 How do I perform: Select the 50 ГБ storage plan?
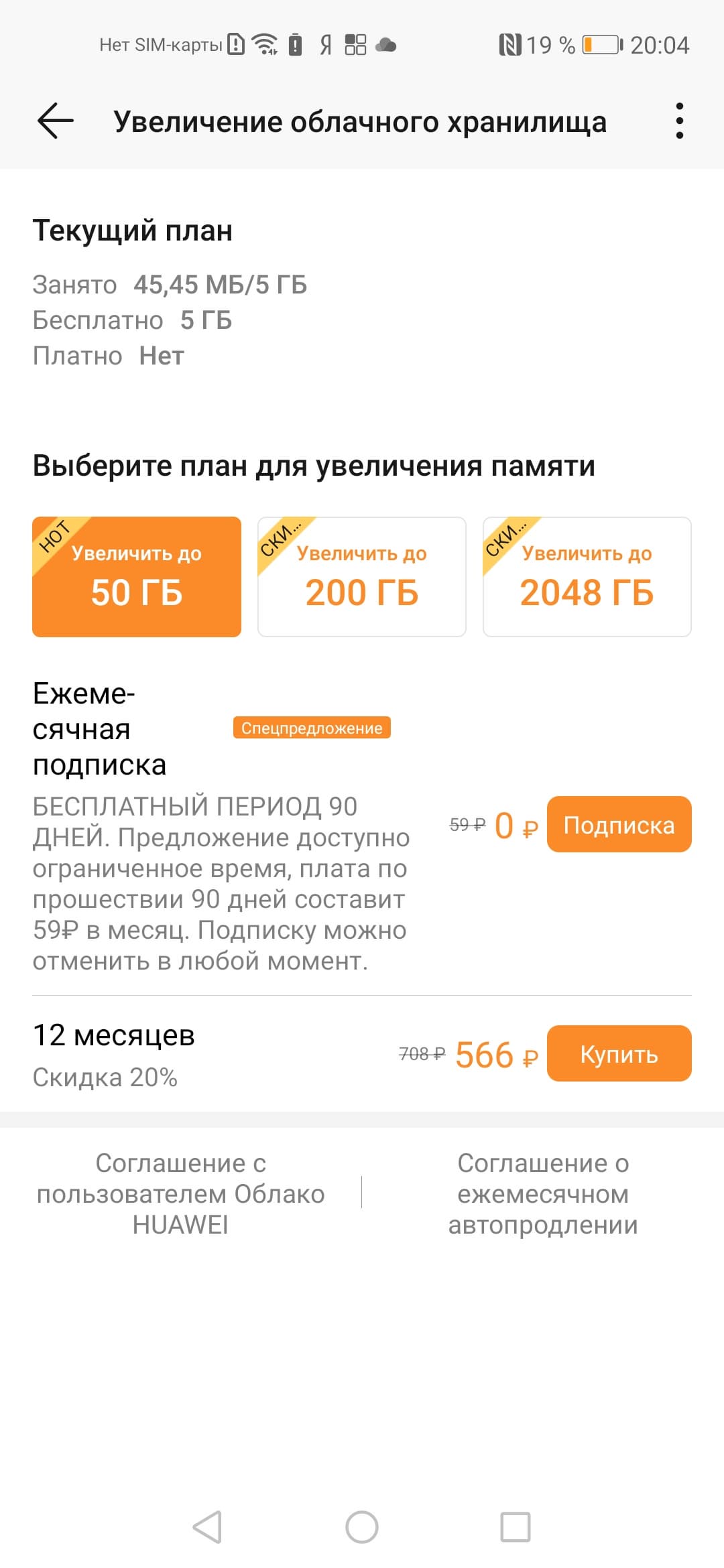(x=137, y=577)
